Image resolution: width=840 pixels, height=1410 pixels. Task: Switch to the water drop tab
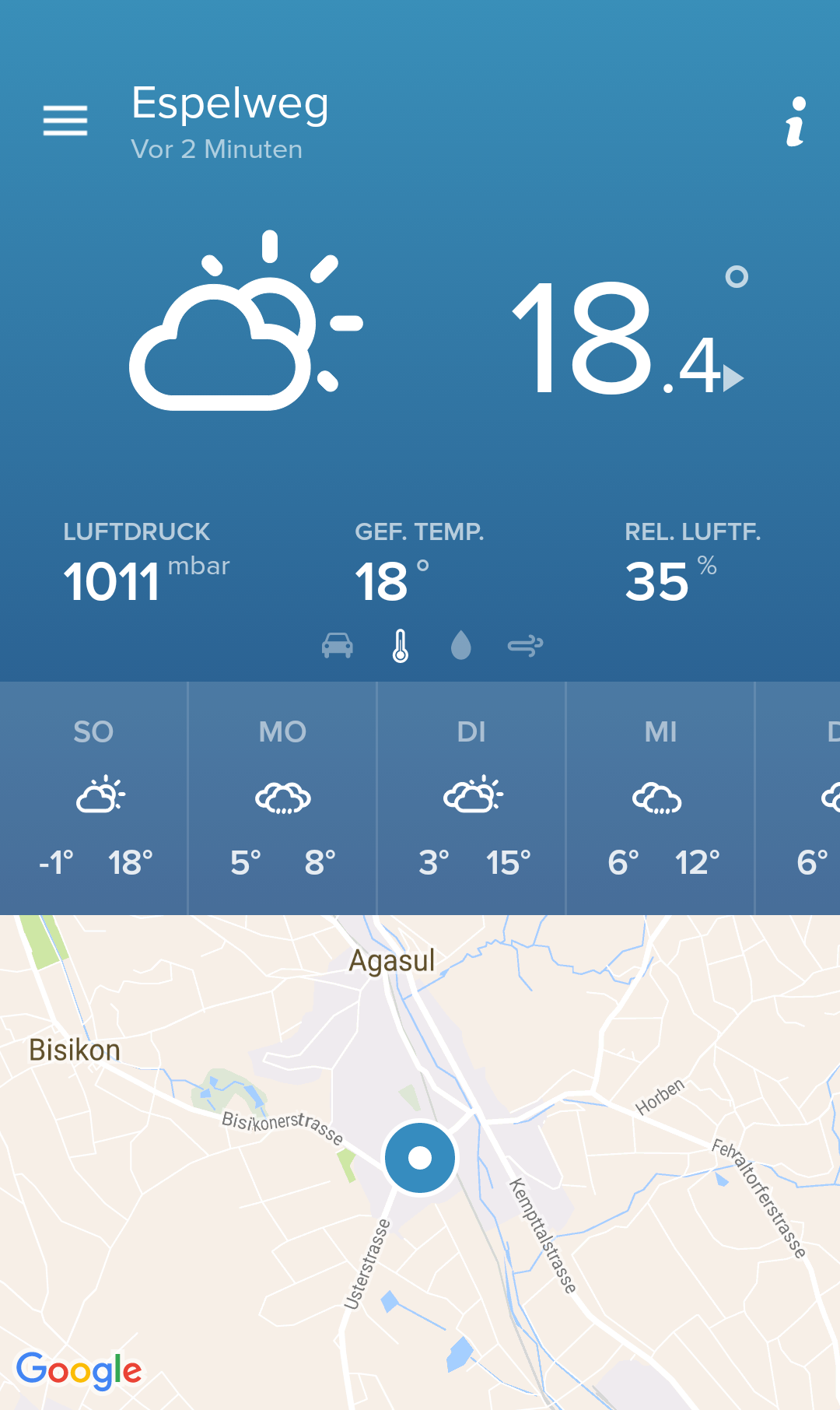click(x=461, y=645)
